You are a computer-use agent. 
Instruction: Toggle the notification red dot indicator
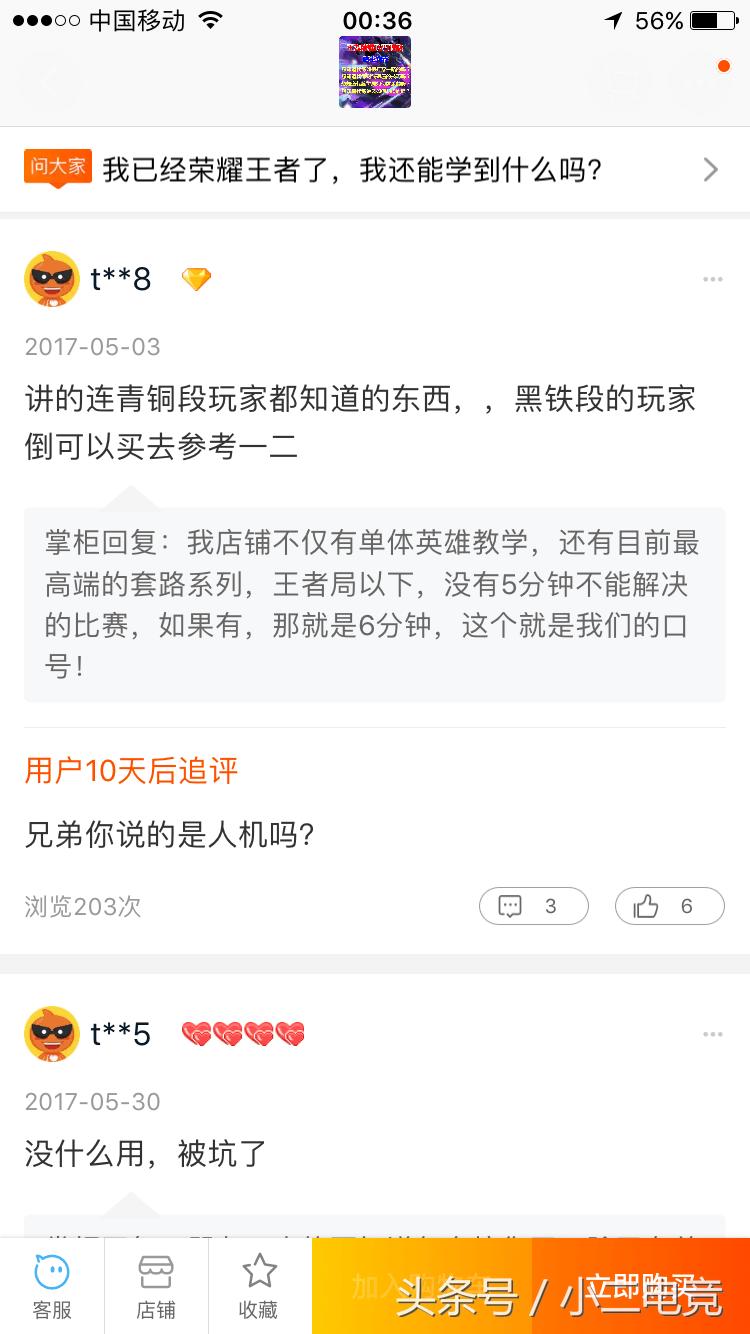pos(723,65)
